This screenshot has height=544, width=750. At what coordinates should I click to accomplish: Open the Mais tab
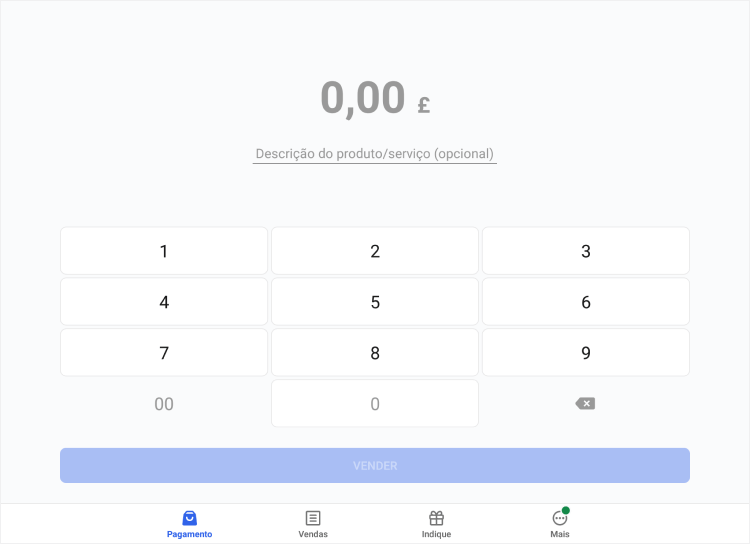(560, 524)
